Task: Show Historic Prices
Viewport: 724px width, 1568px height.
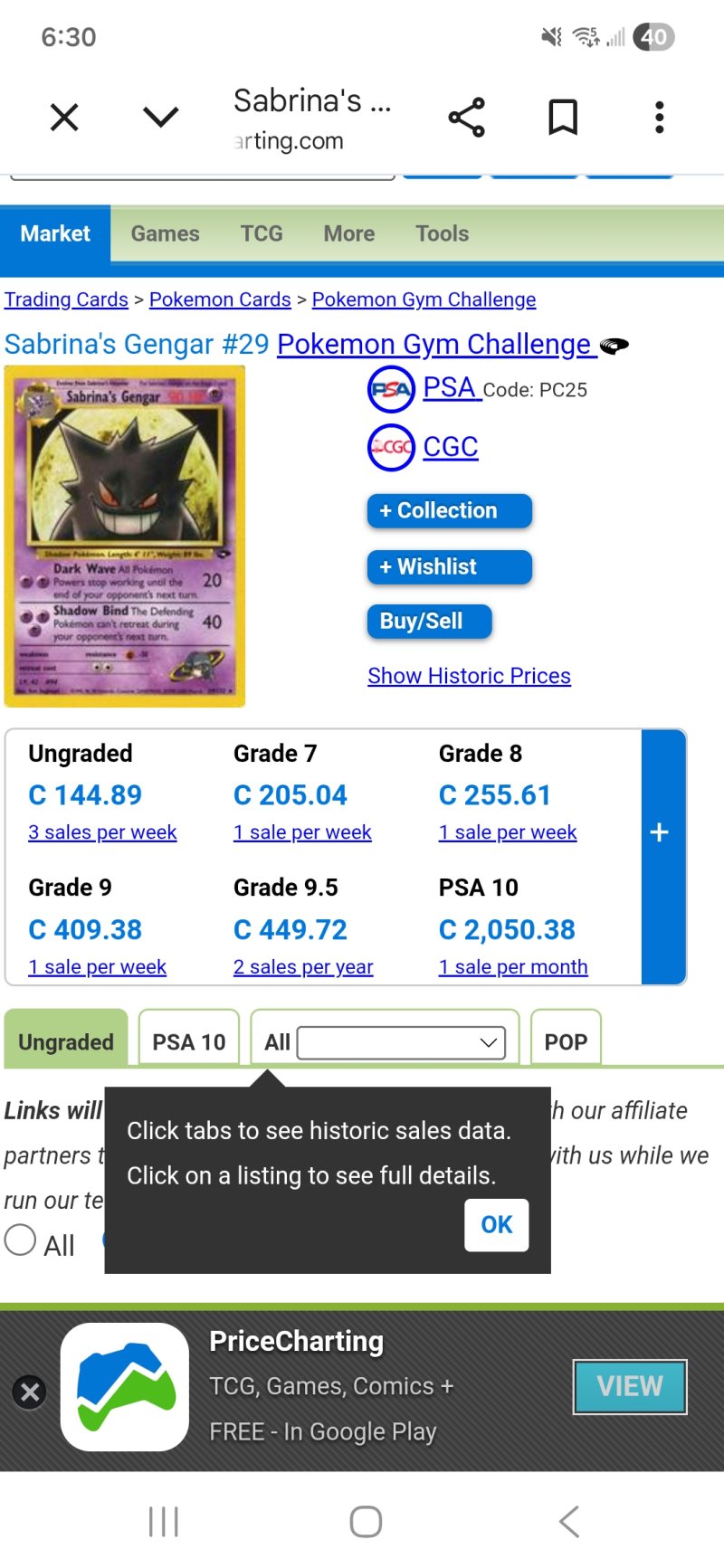Action: point(469,676)
